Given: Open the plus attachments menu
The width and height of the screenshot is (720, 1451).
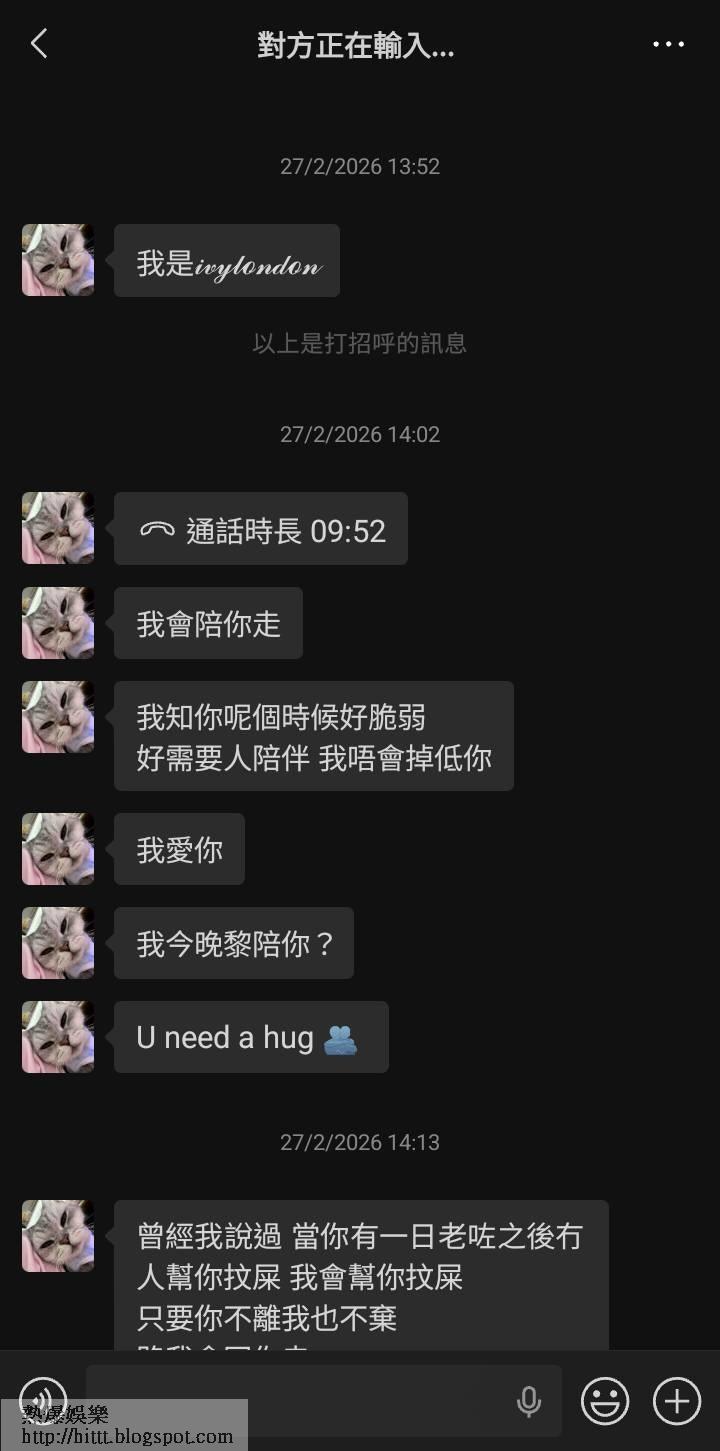Looking at the screenshot, I should (x=677, y=1401).
